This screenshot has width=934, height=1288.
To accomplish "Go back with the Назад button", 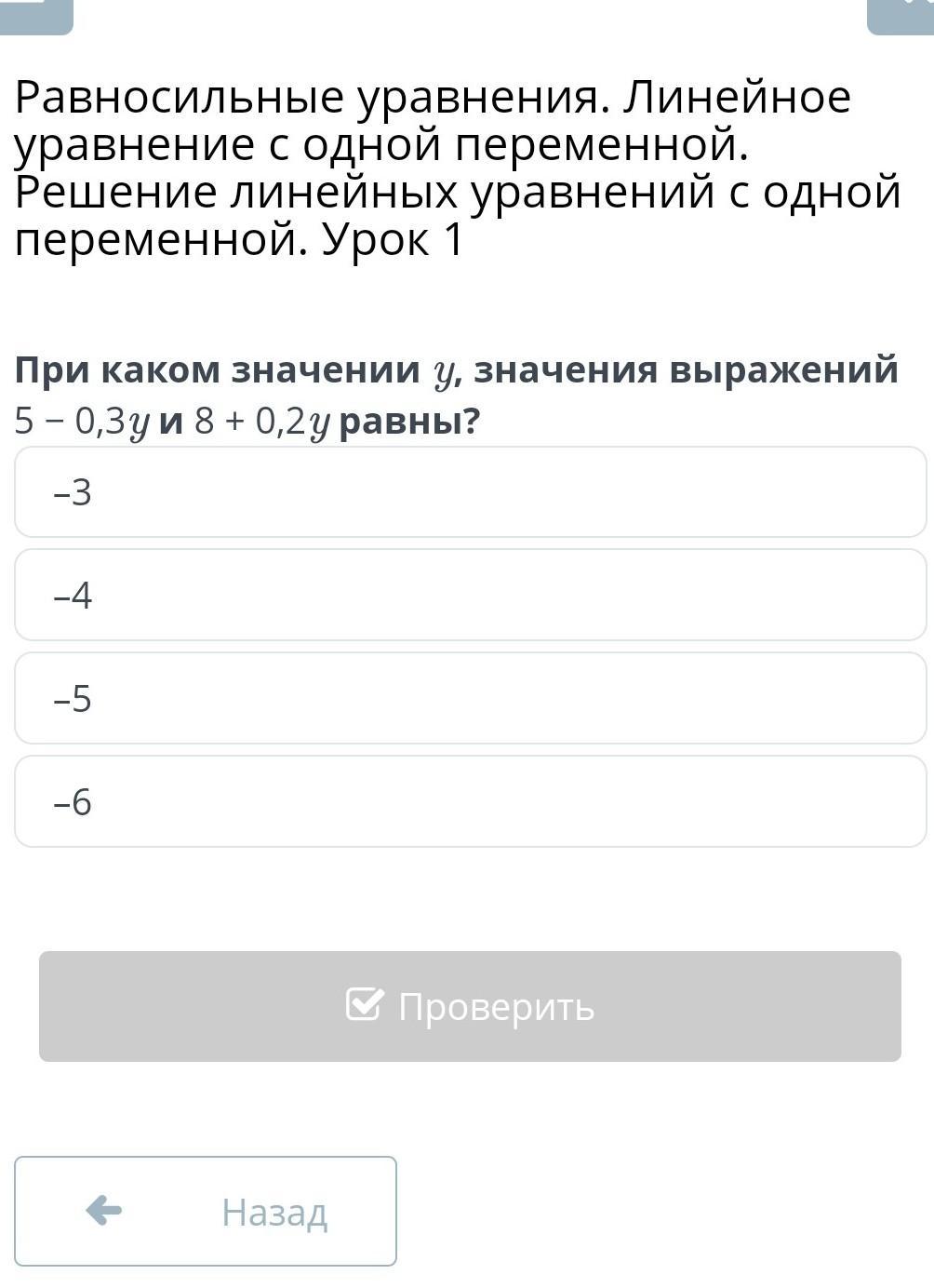I will [x=206, y=1212].
